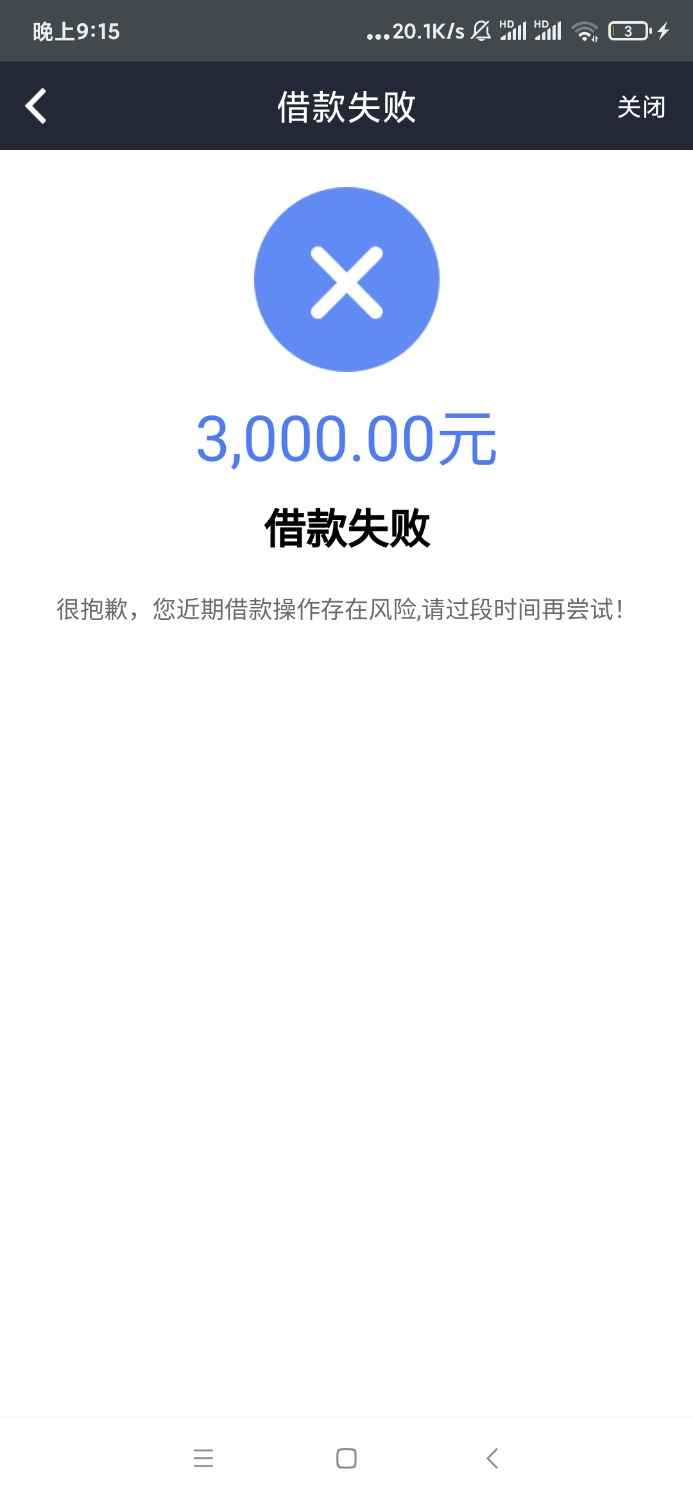Go to the home screen
Viewport: 693px width, 1500px height.
(x=346, y=1458)
